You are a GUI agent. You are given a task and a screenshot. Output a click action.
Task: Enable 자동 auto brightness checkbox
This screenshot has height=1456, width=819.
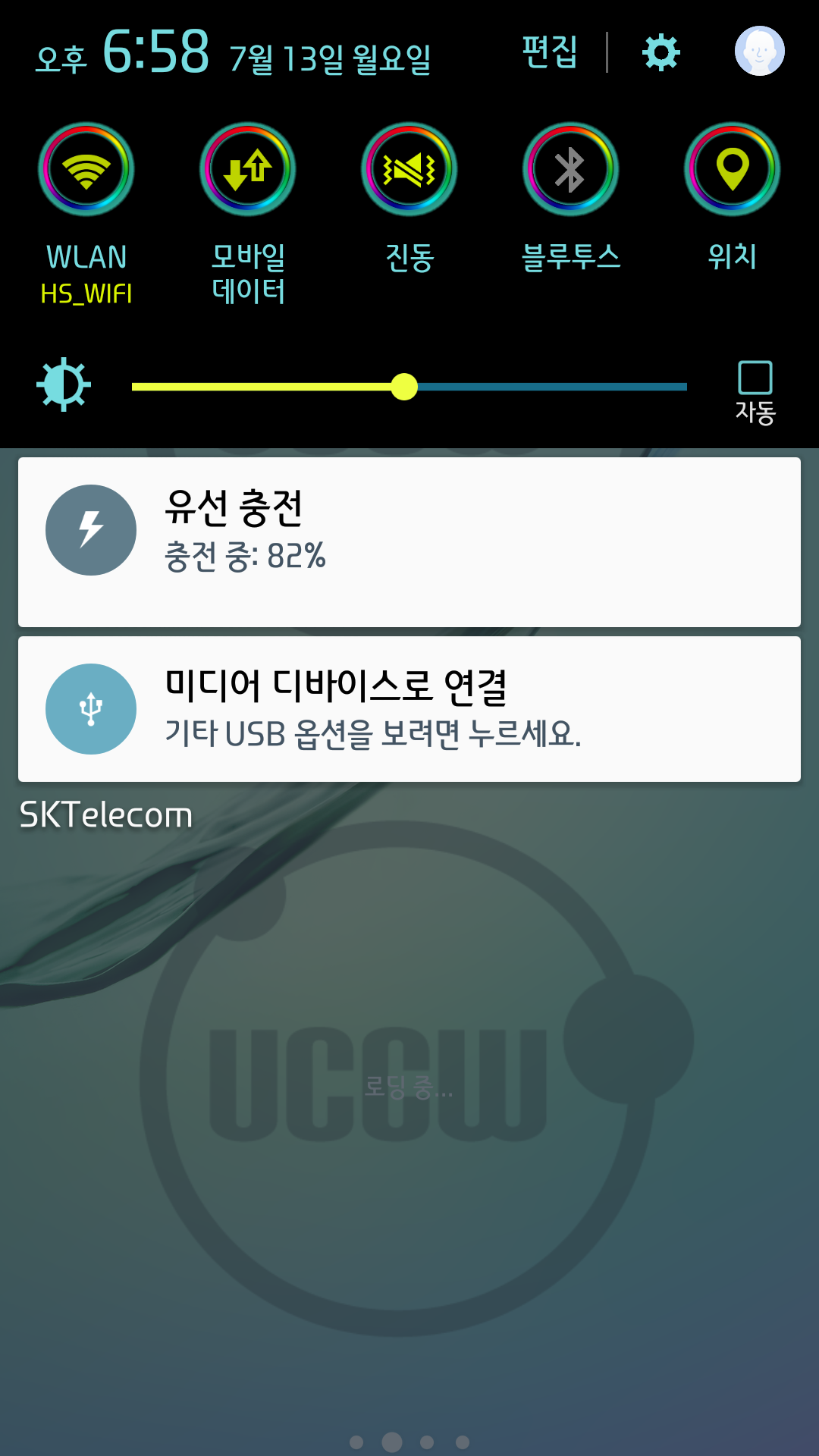click(755, 378)
